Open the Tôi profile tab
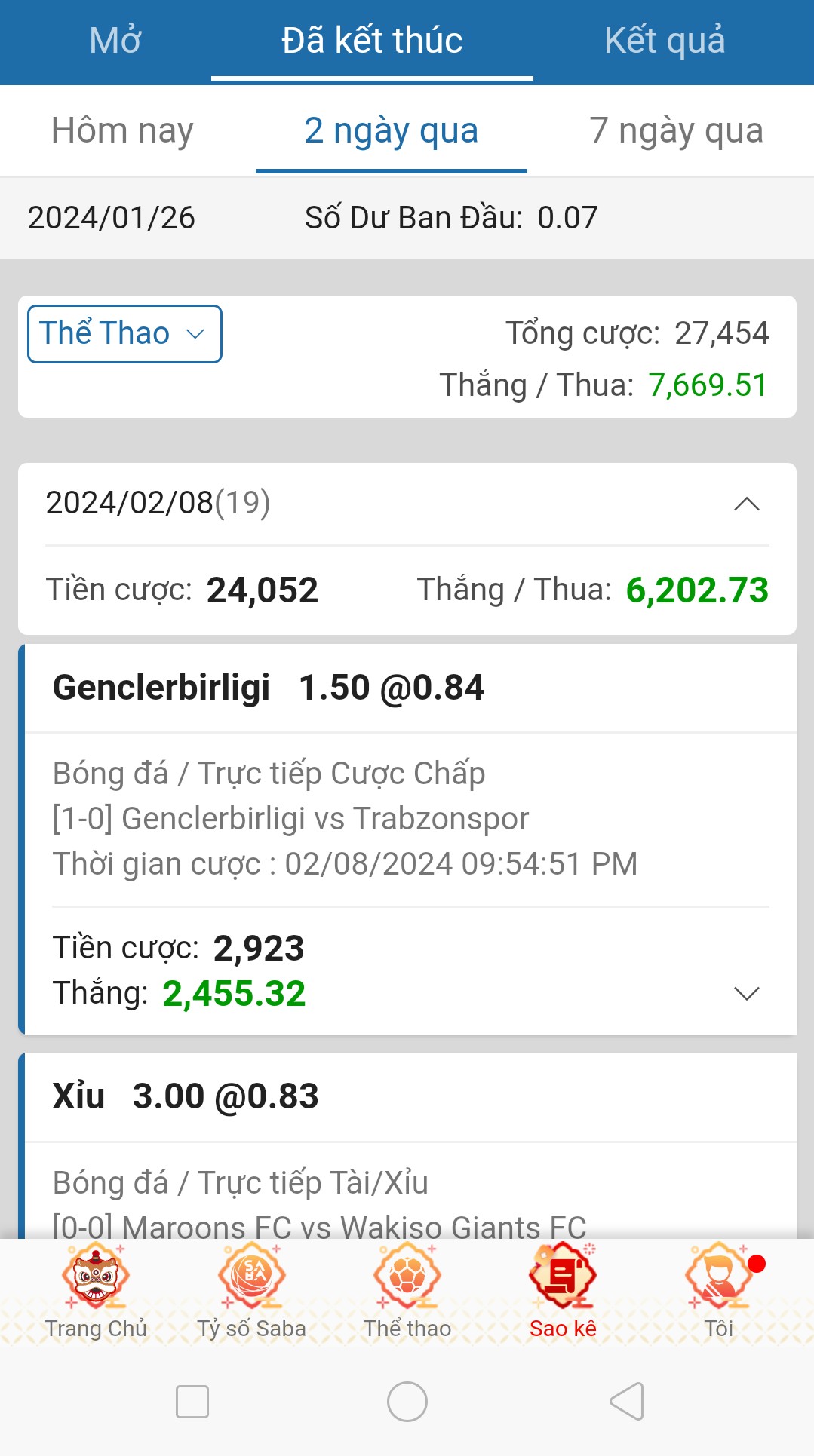Image resolution: width=814 pixels, height=1456 pixels. pos(719,1291)
